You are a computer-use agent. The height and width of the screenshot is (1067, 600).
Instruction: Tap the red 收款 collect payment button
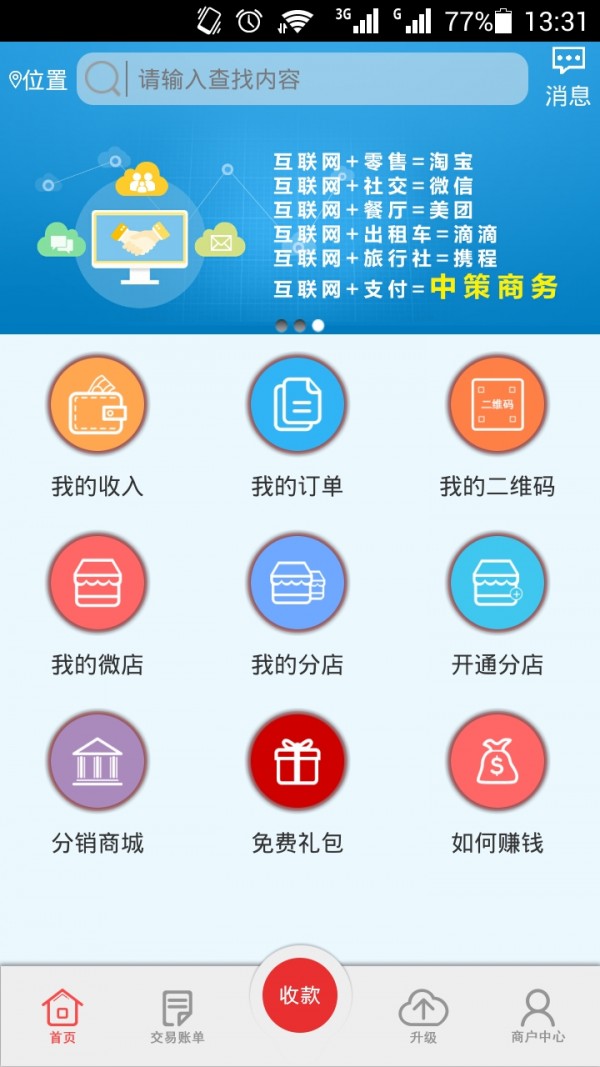[300, 995]
